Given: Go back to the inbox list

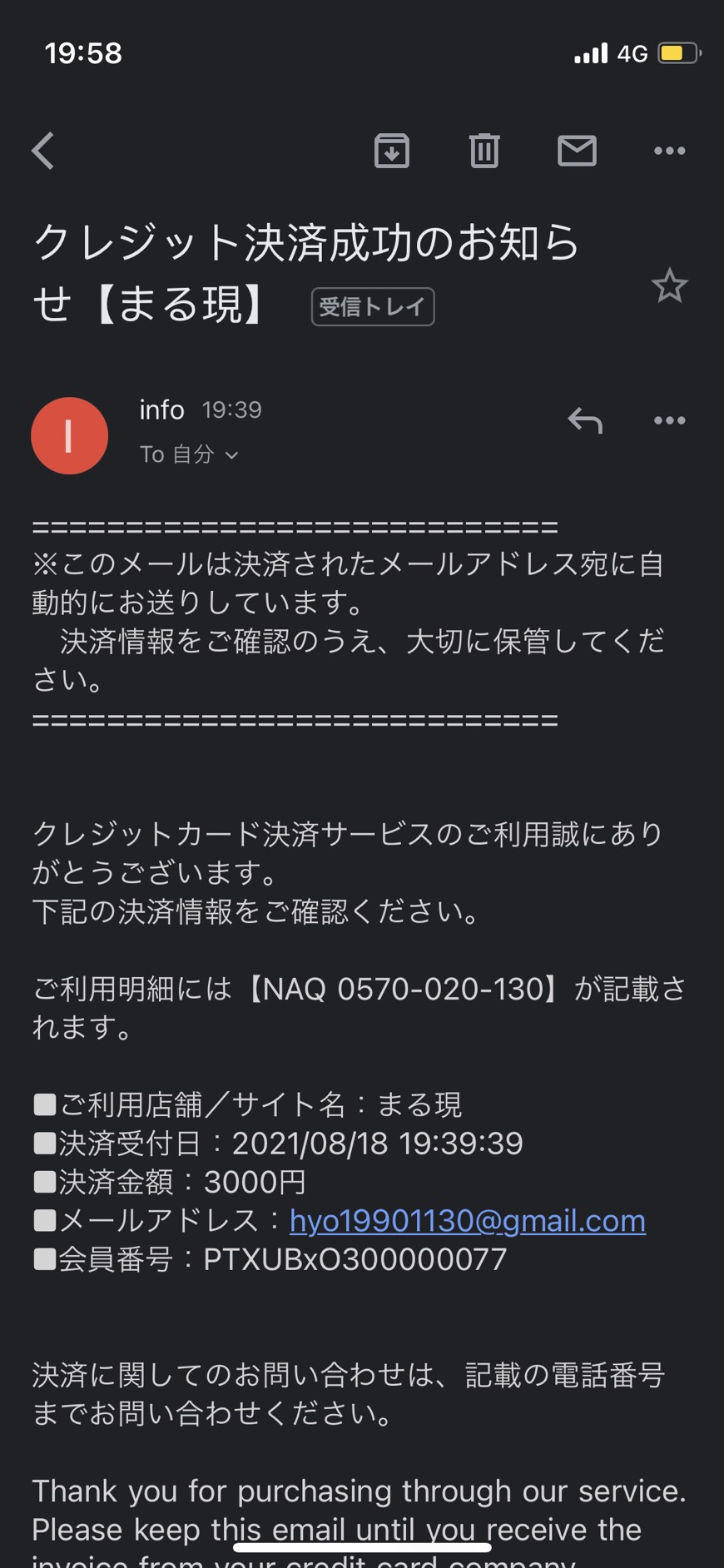Looking at the screenshot, I should (x=43, y=151).
